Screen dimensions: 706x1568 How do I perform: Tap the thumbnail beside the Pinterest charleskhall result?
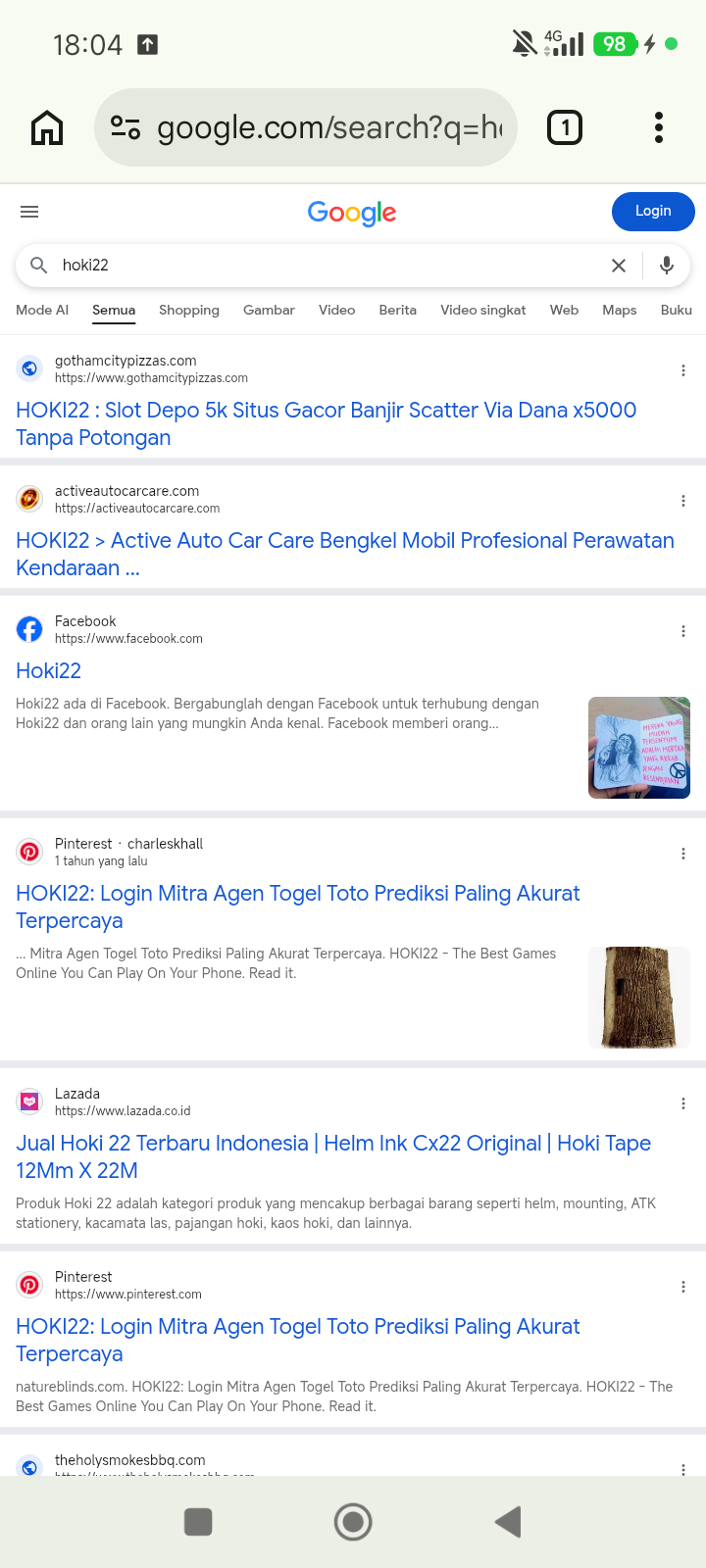pos(639,998)
